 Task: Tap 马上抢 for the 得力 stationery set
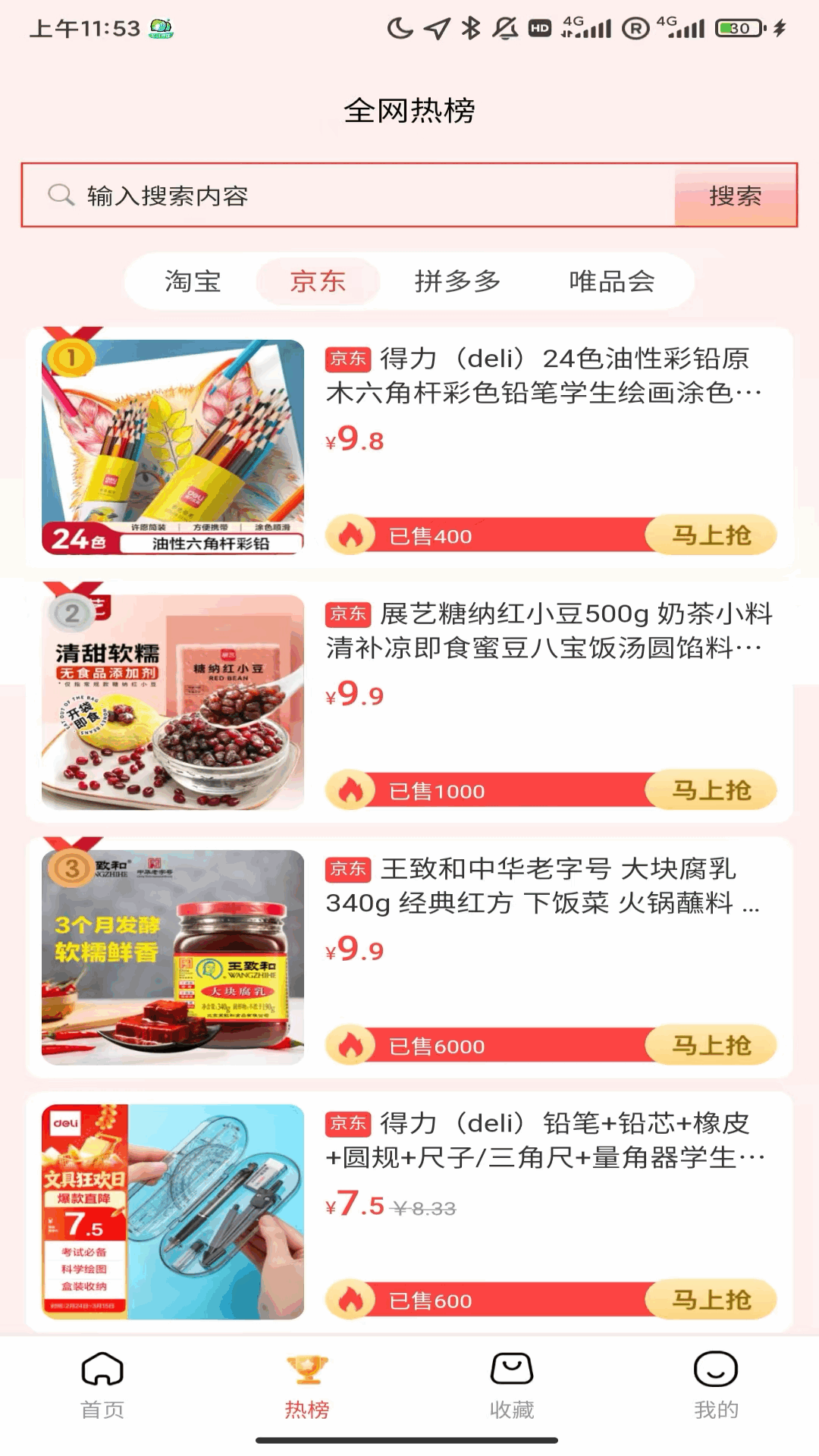pyautogui.click(x=711, y=1300)
